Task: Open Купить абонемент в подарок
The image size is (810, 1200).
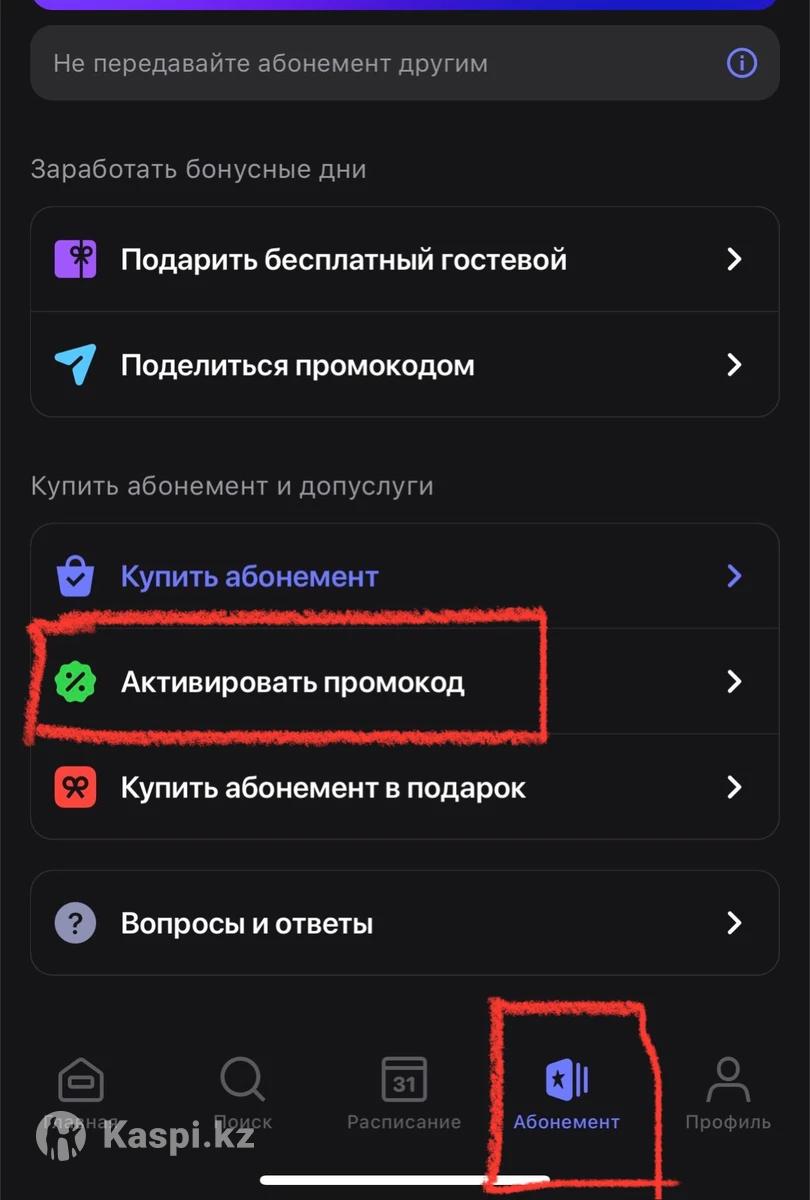Action: [x=404, y=788]
